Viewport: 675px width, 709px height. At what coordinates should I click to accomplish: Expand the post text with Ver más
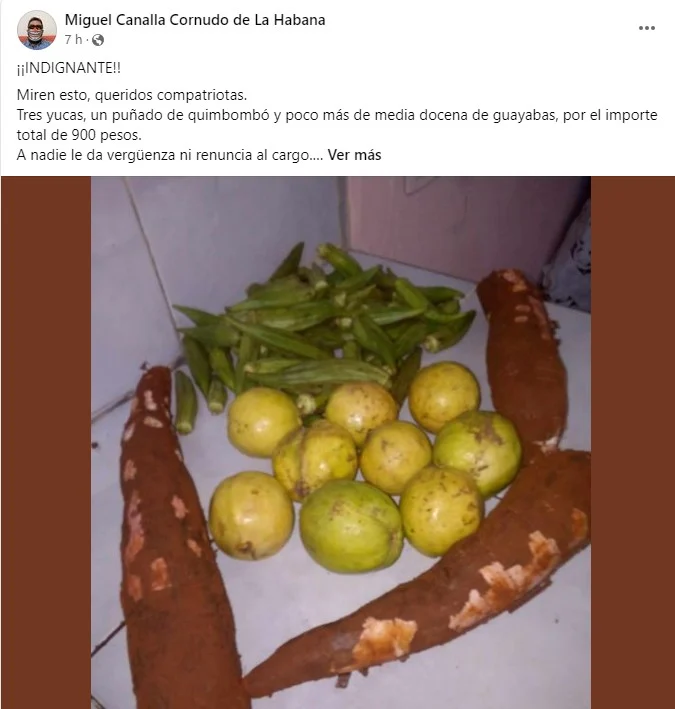point(354,155)
